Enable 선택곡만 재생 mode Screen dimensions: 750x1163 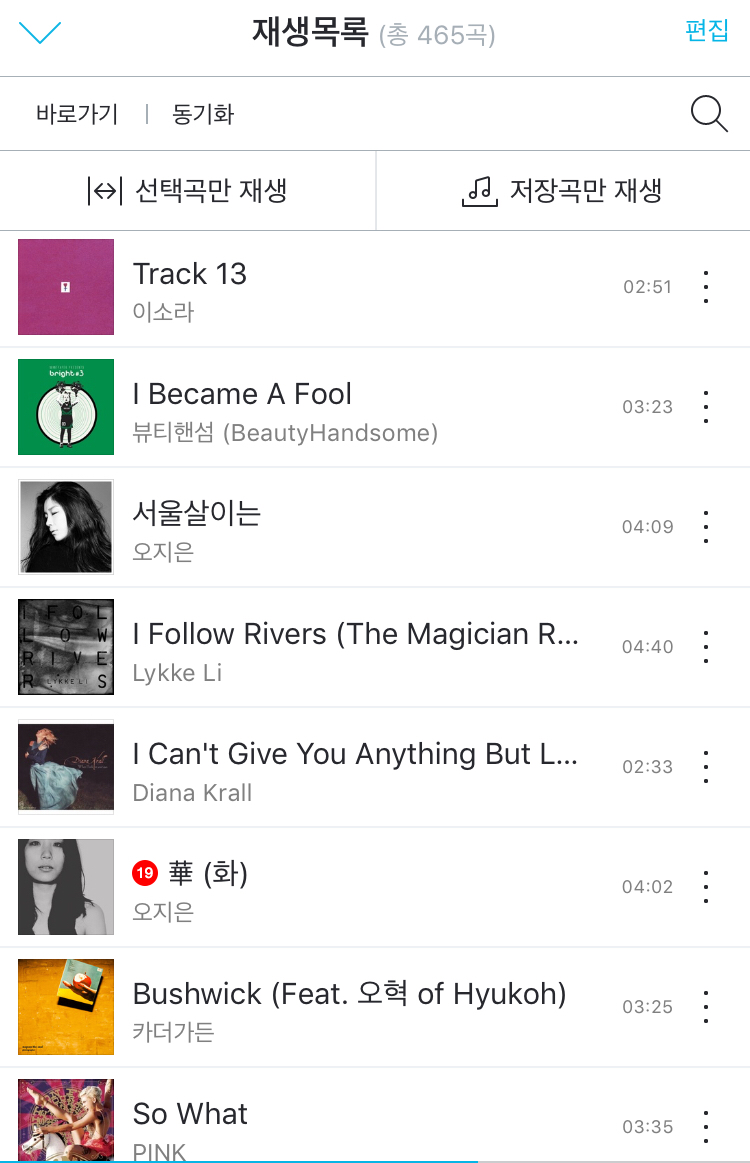188,191
